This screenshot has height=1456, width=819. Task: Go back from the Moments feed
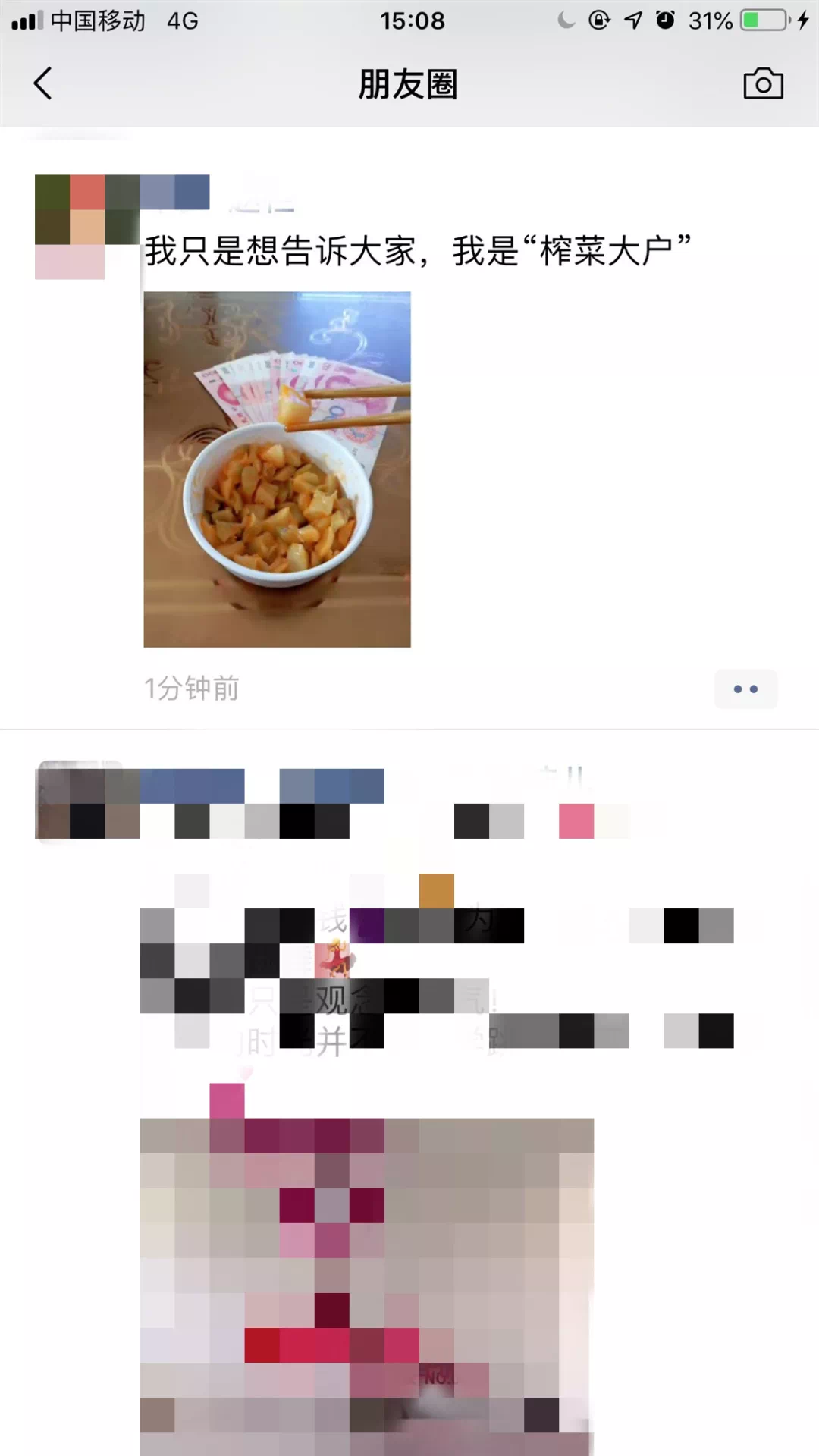coord(43,83)
